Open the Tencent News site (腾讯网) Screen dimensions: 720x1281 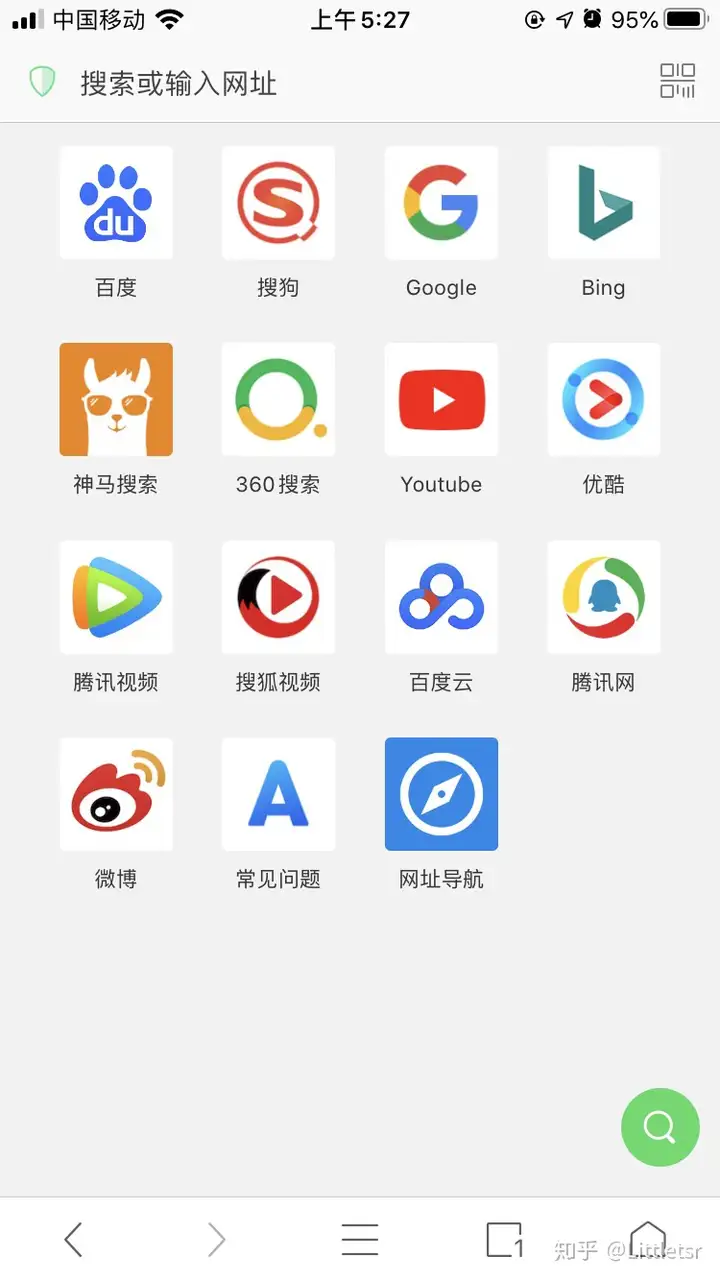pyautogui.click(x=603, y=598)
